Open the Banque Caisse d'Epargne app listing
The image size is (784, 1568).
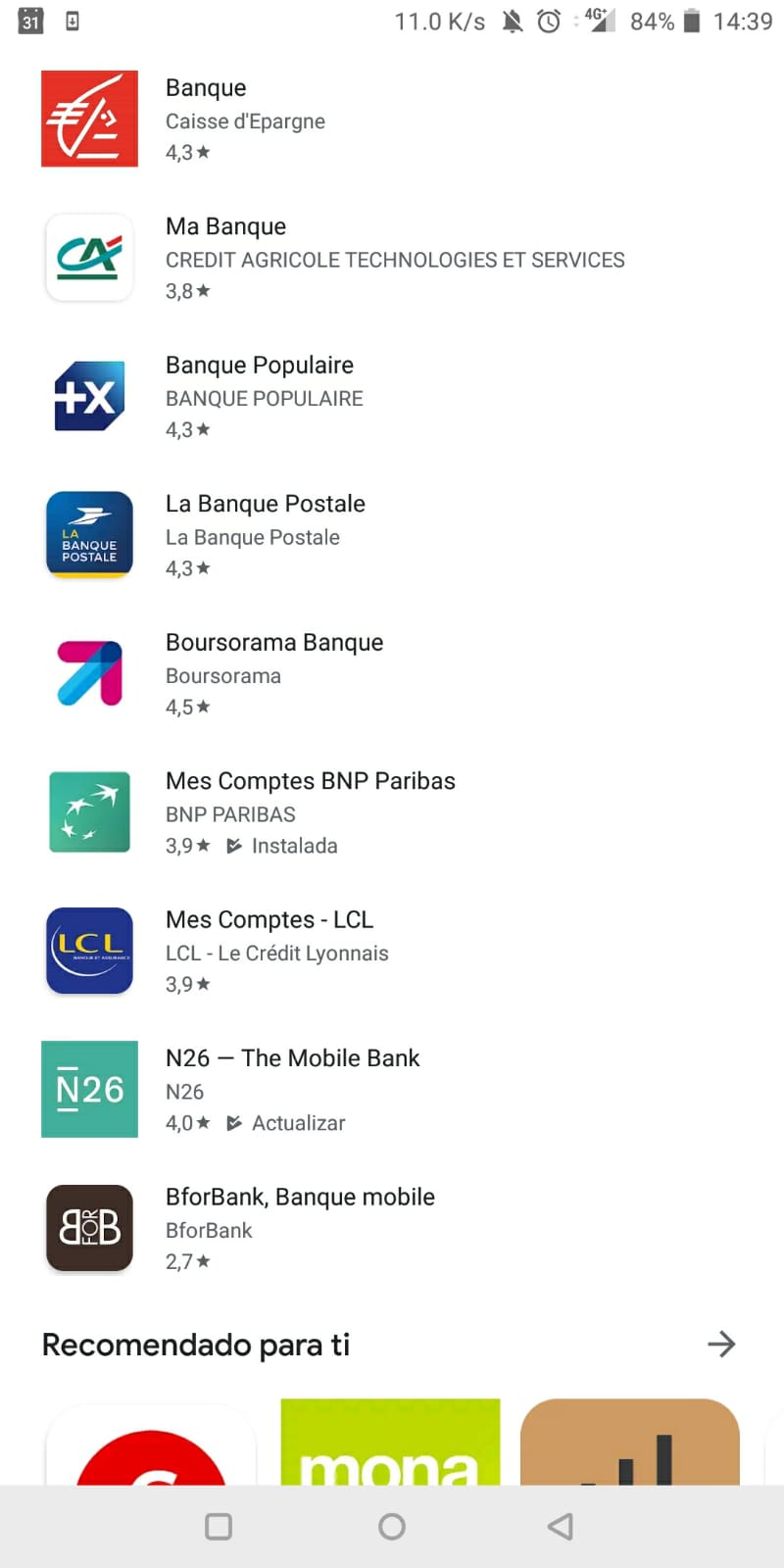[x=392, y=119]
